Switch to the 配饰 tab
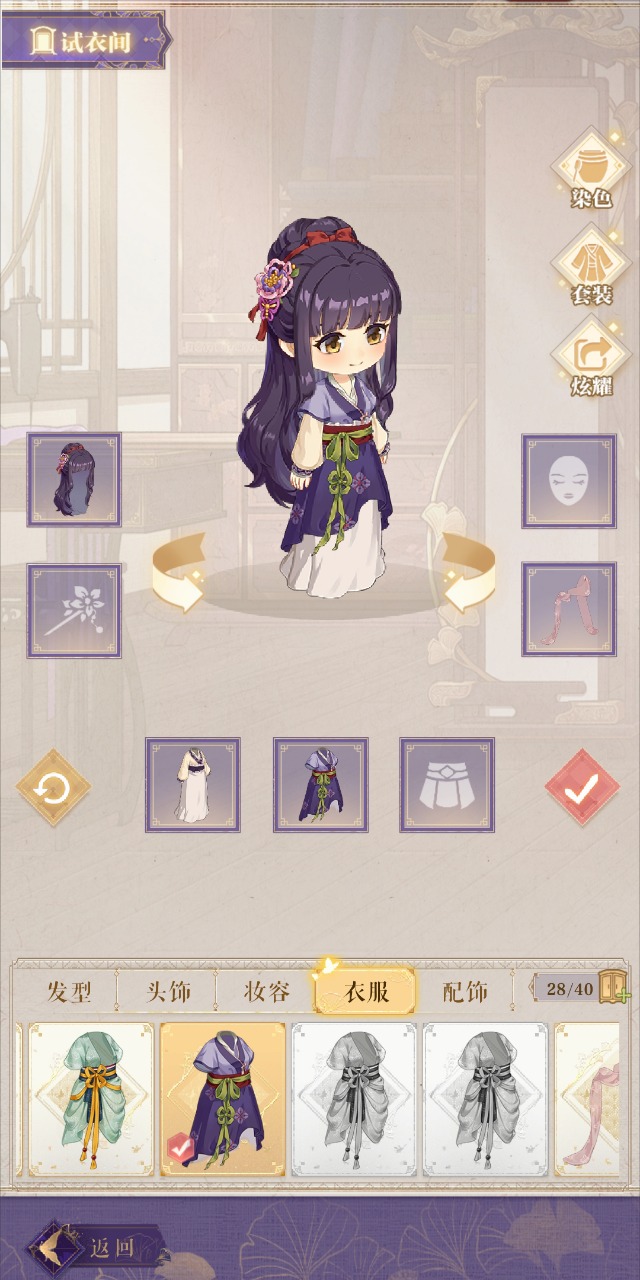Image resolution: width=640 pixels, height=1280 pixels. click(464, 991)
